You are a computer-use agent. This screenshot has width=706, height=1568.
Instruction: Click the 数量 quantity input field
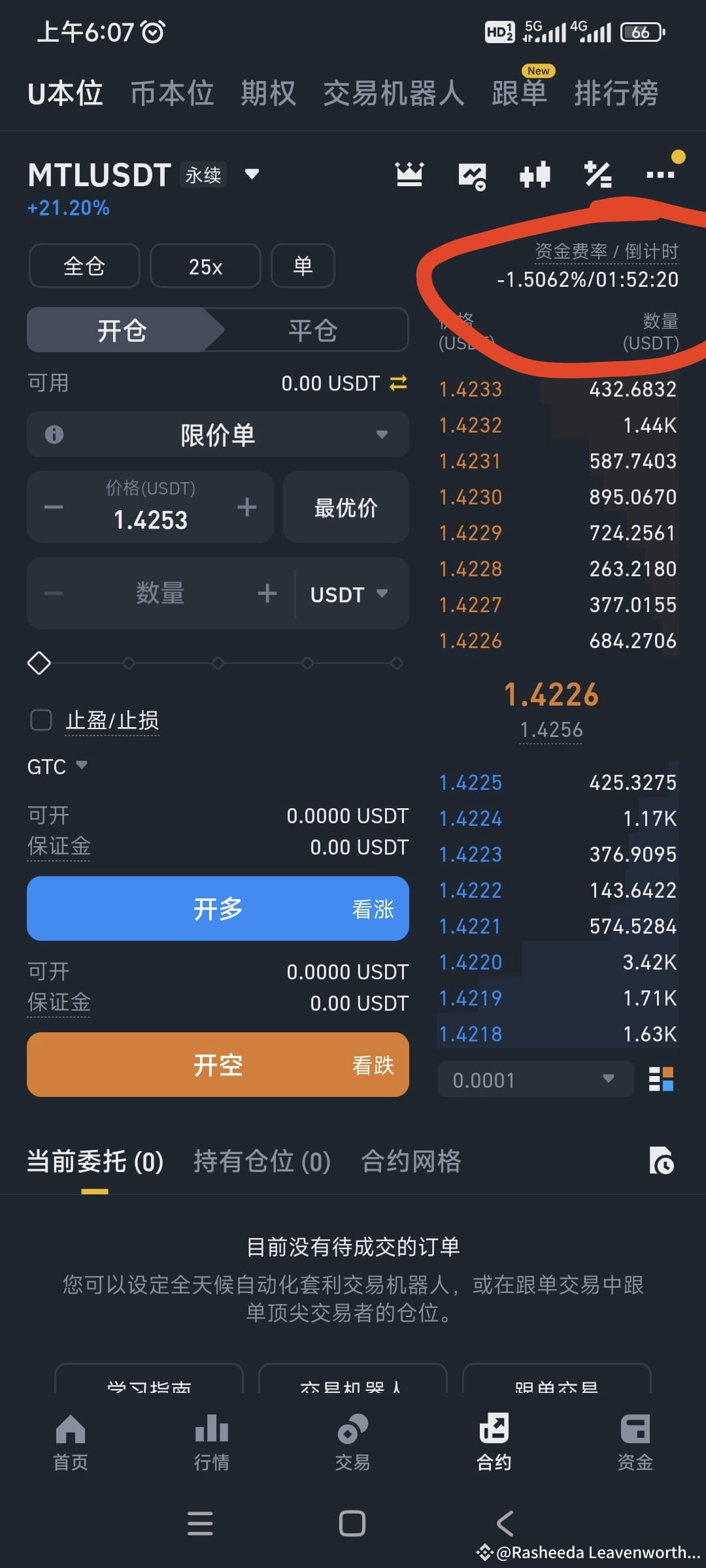pos(160,593)
